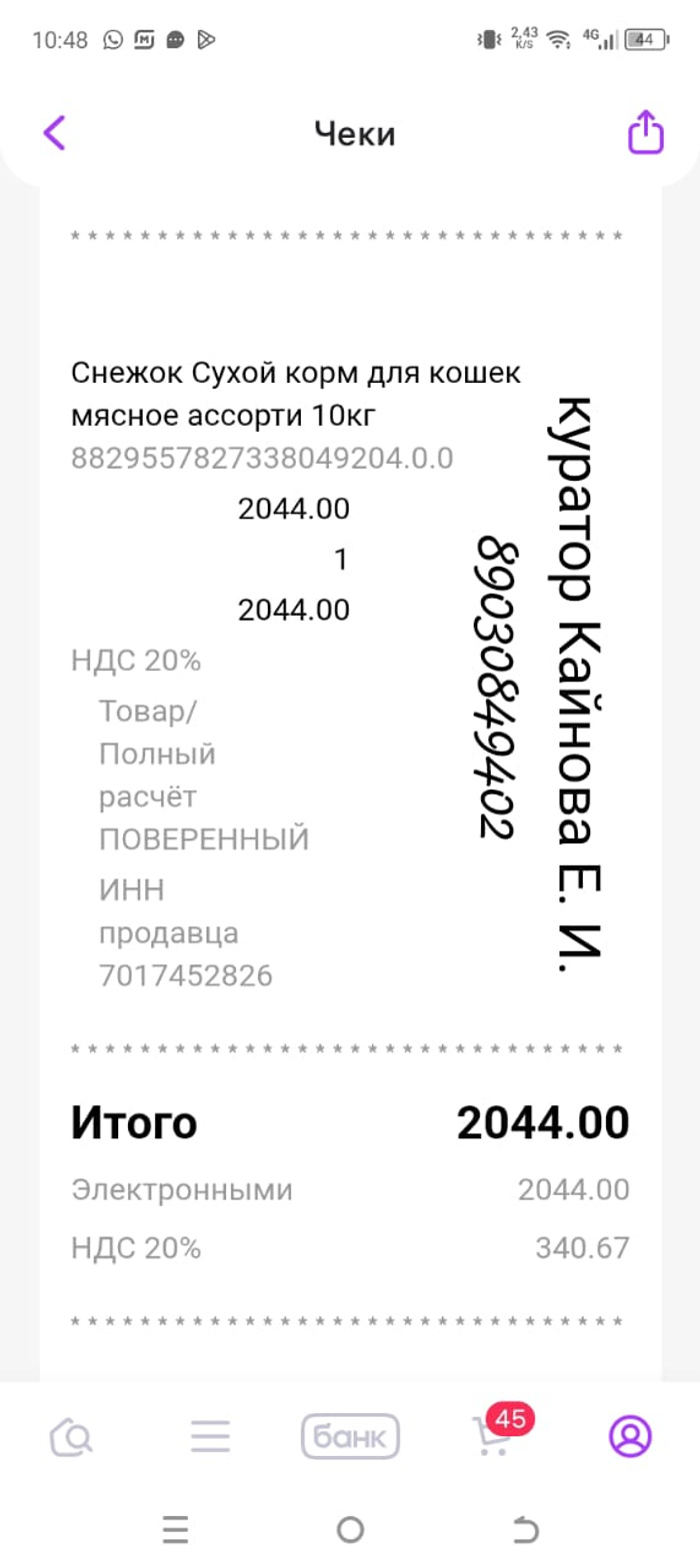Open the search tab in bottom navigation
Screen dimensions: 700x1568
(x=71, y=1437)
